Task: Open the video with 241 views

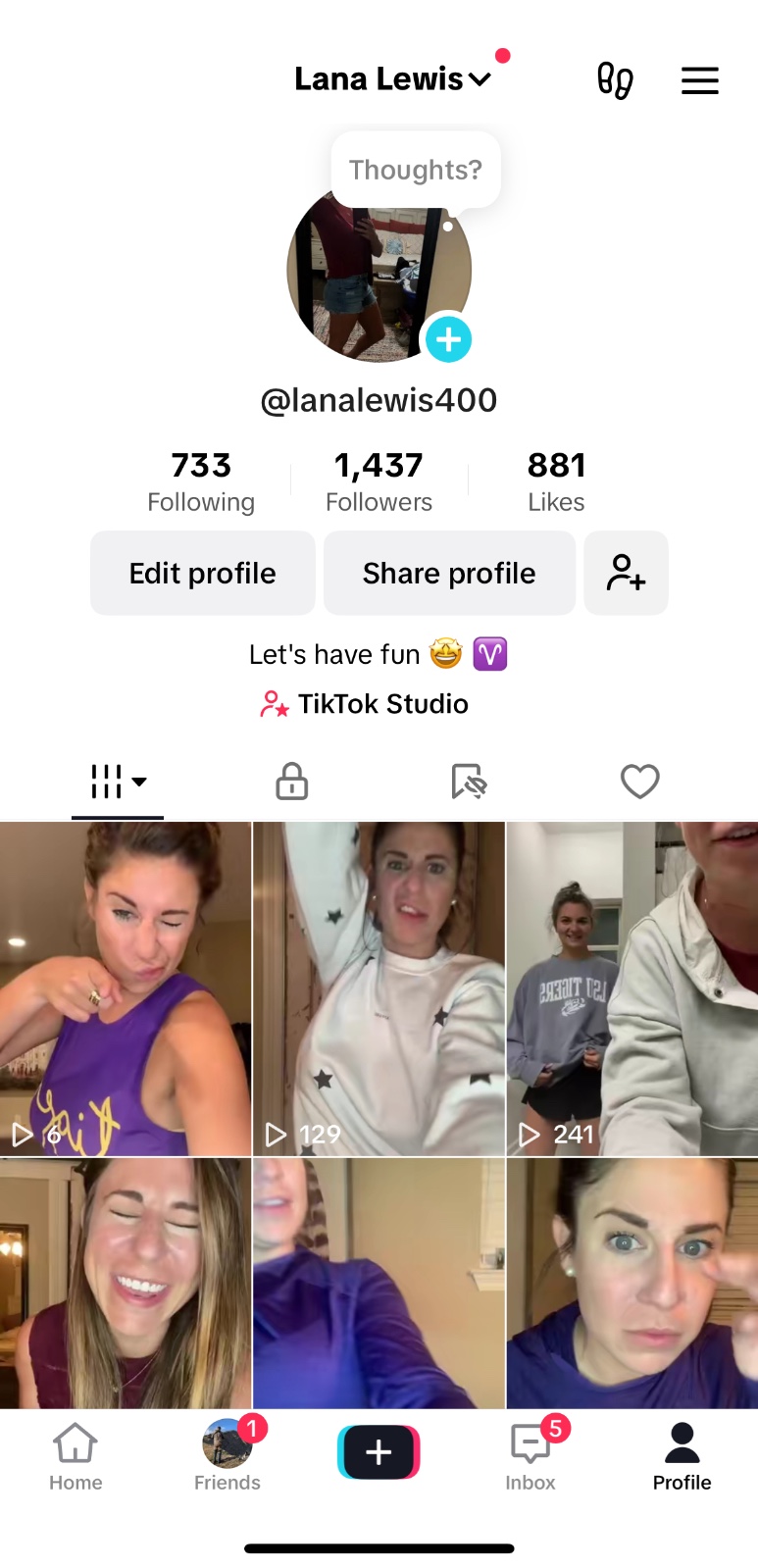Action: click(x=632, y=988)
